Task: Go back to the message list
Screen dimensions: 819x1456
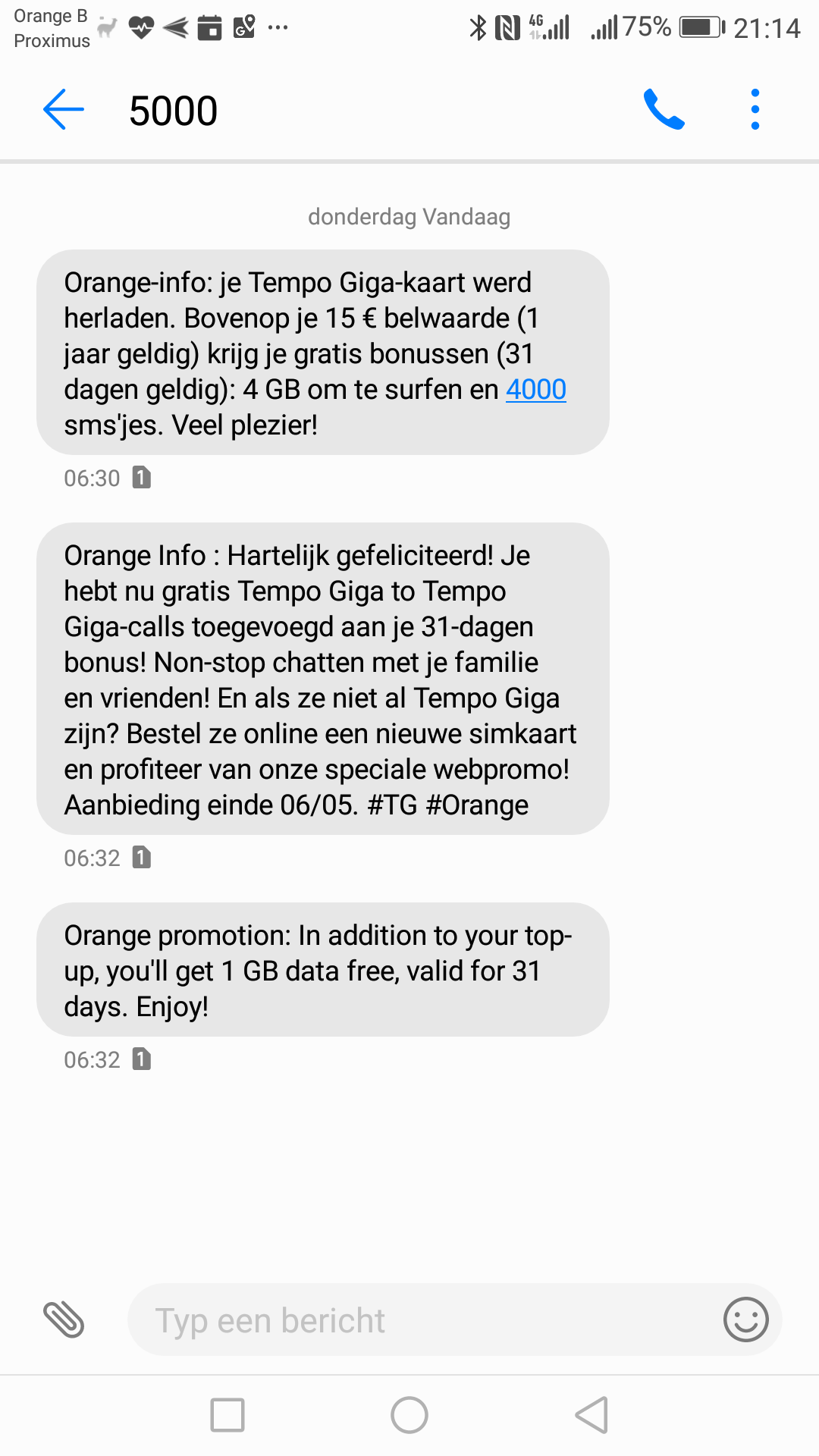Action: 64,110
